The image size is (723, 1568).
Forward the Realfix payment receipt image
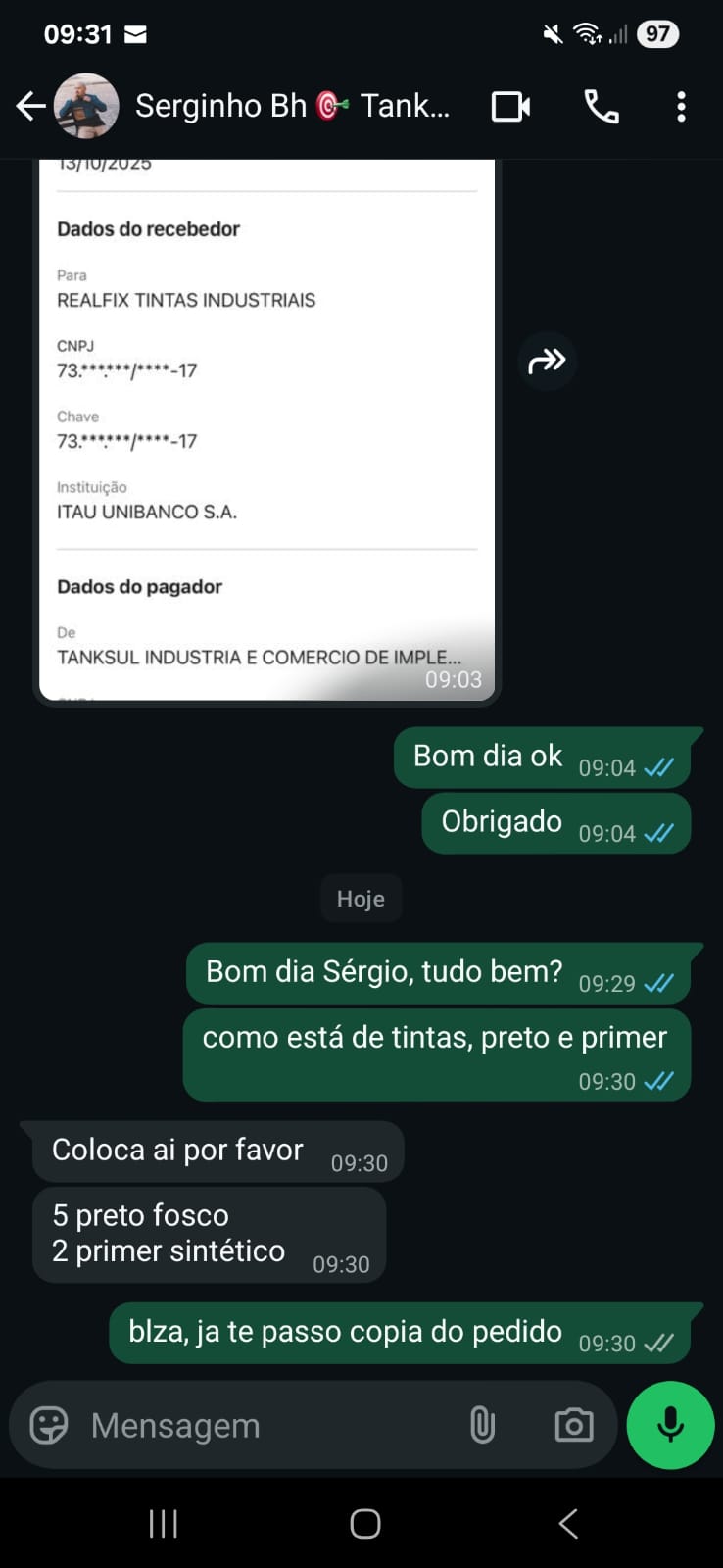click(x=547, y=362)
